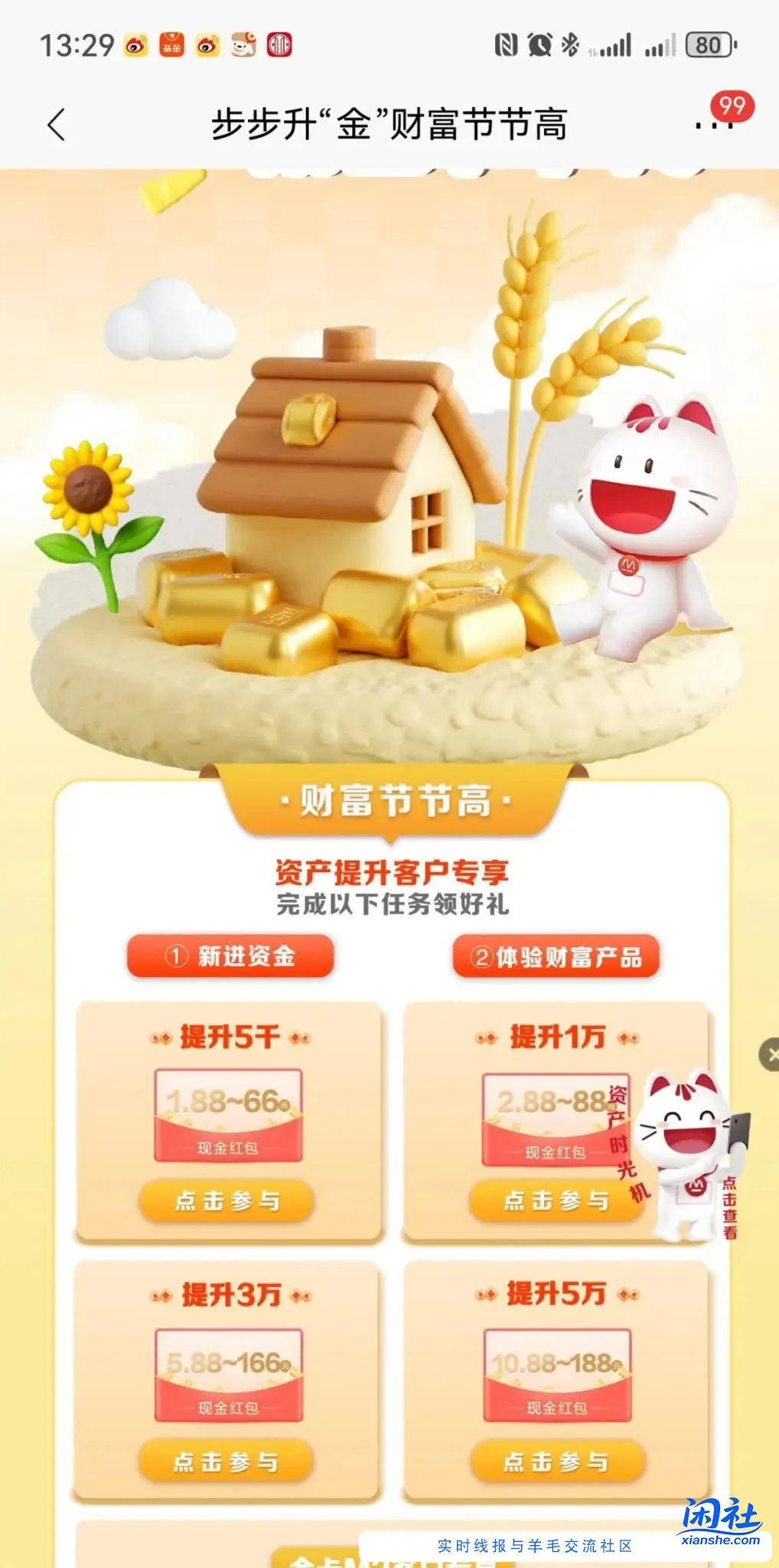Tap 点击参与 on the 提升3万 card
779x1568 pixels.
(x=227, y=1461)
